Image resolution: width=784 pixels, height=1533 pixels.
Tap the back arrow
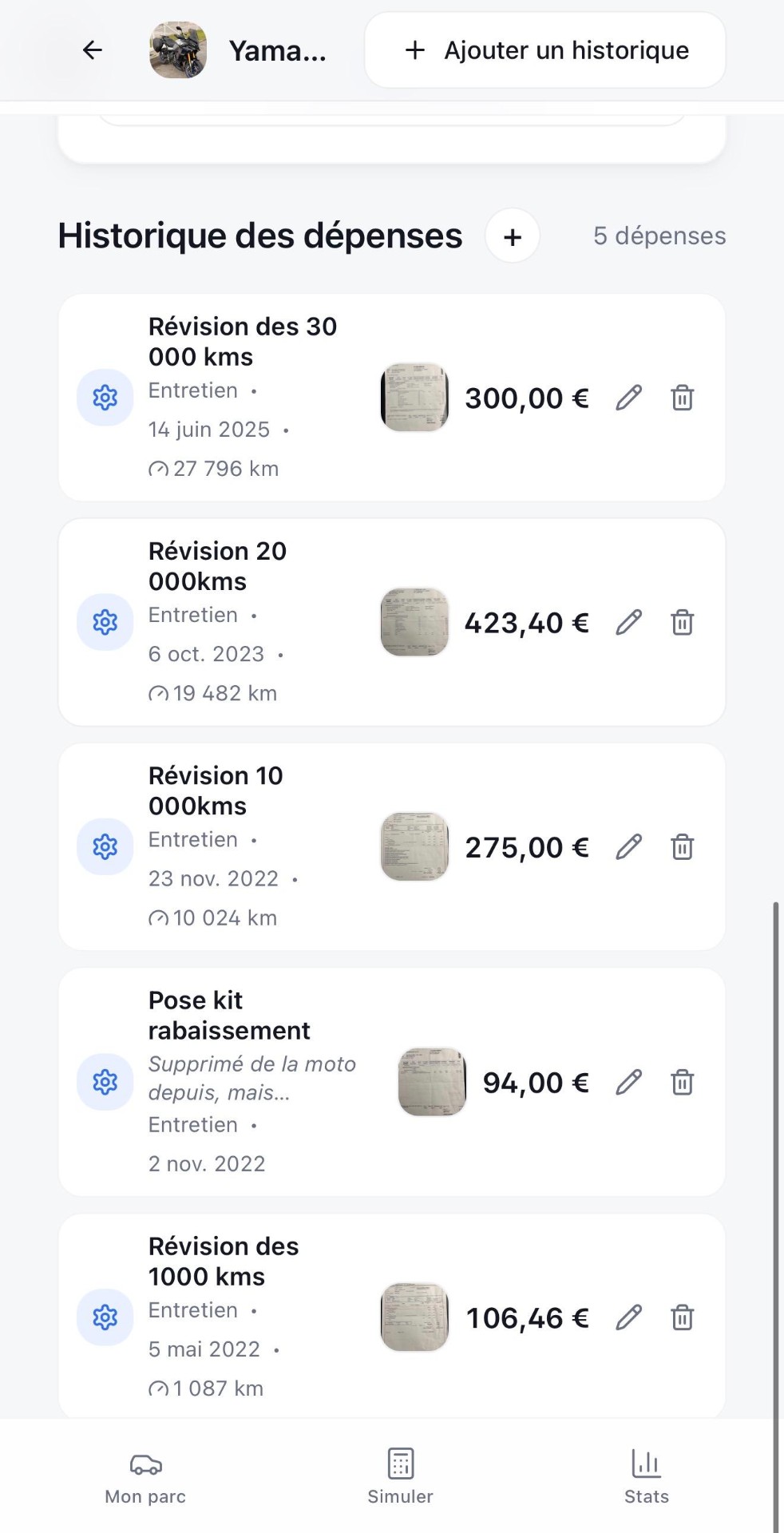click(92, 50)
